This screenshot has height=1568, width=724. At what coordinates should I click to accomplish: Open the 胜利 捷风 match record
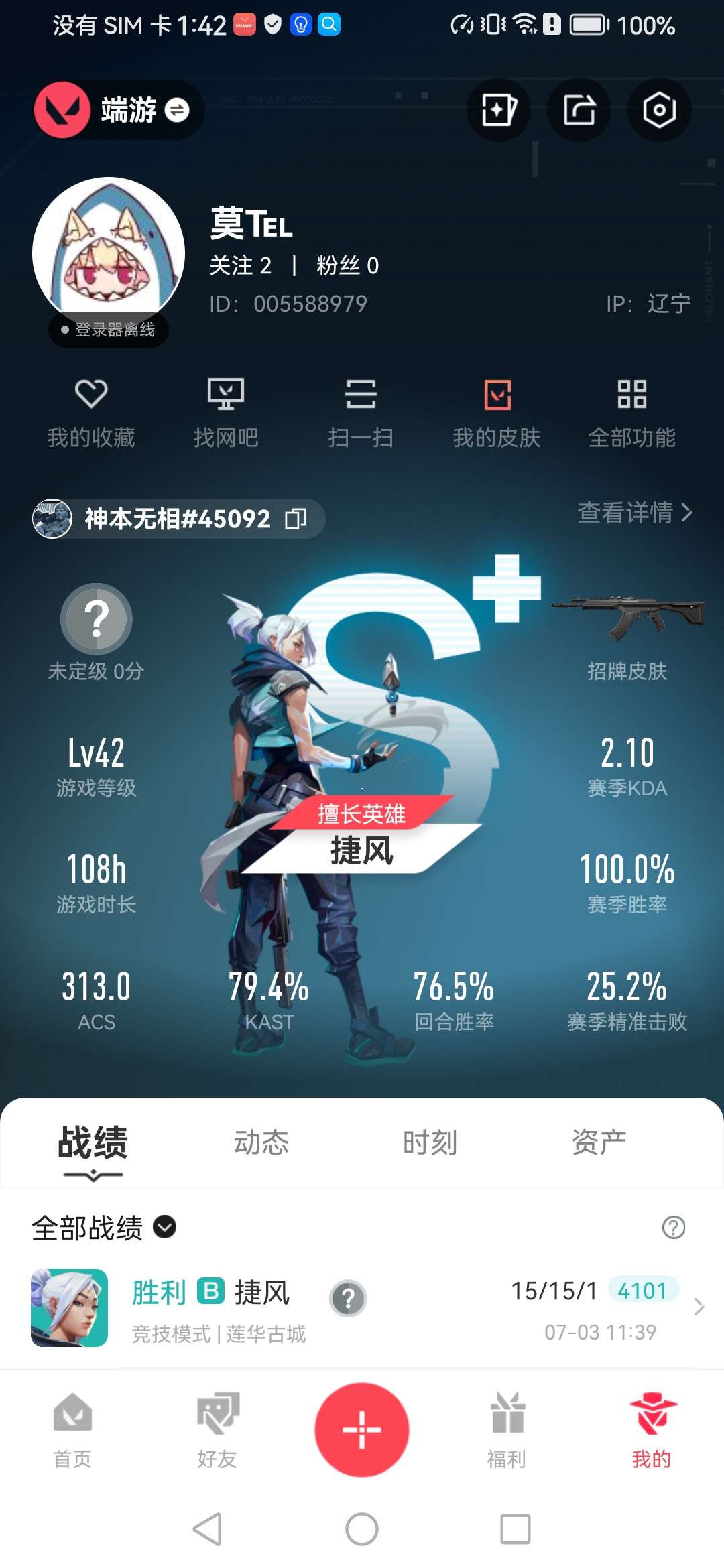[362, 1307]
